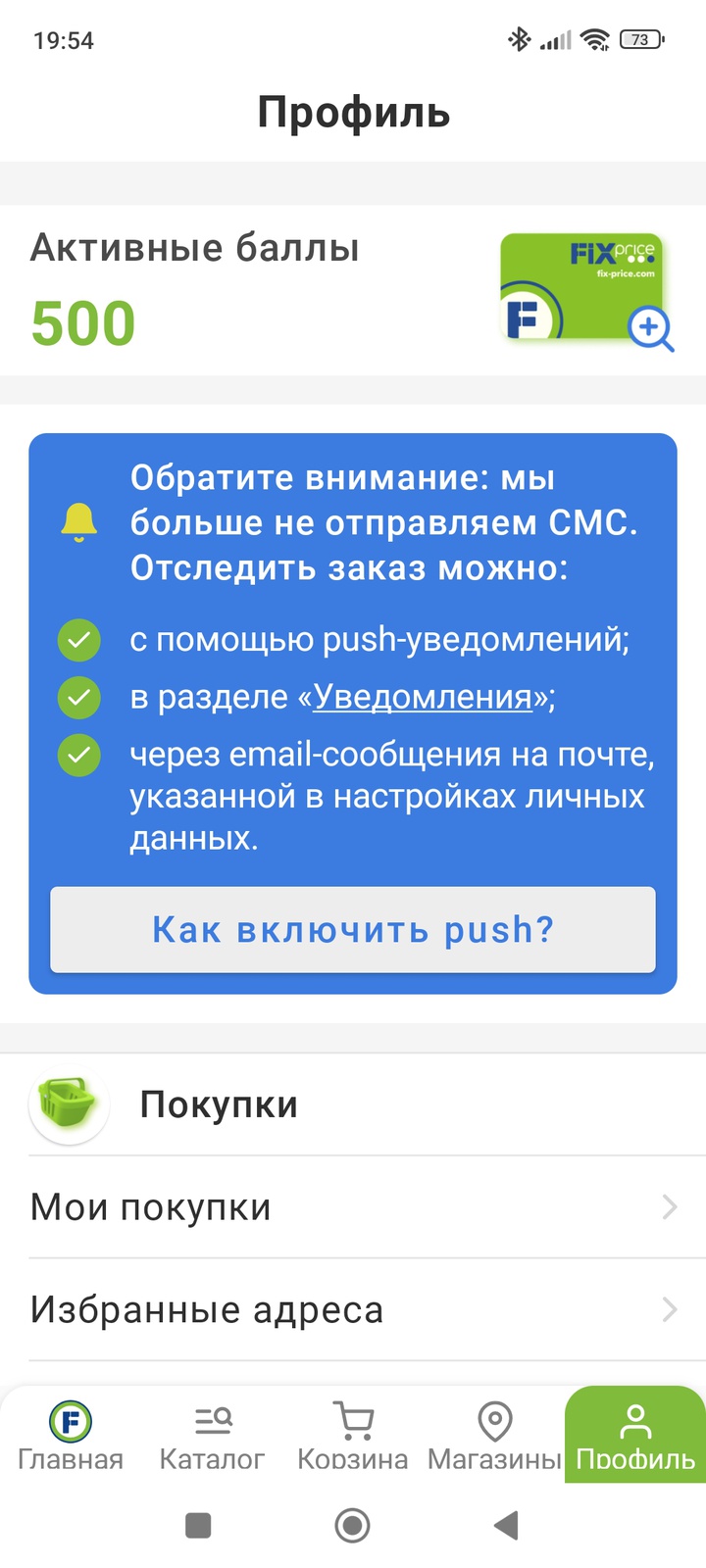The width and height of the screenshot is (706, 1568).
Task: Go to the «Корзина» tab
Action: click(x=353, y=1435)
